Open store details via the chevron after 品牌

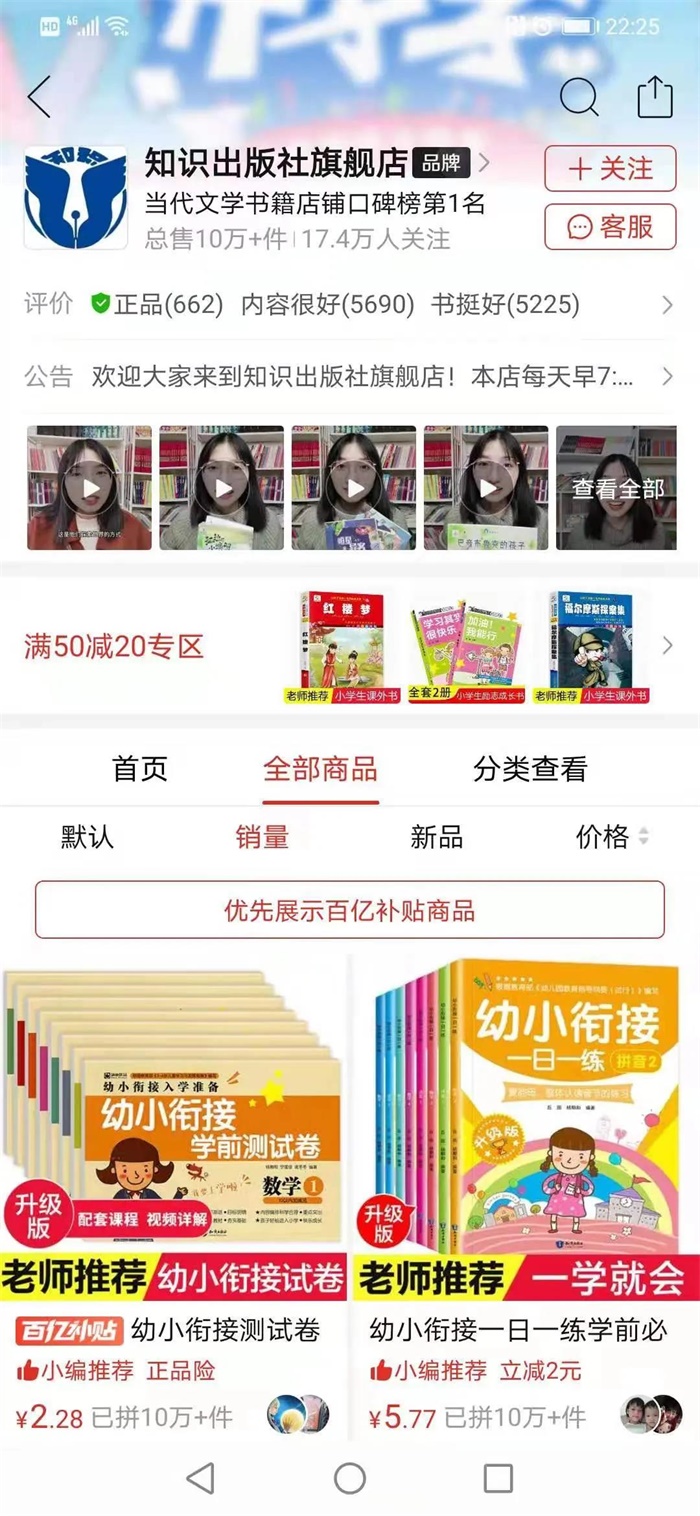(484, 162)
